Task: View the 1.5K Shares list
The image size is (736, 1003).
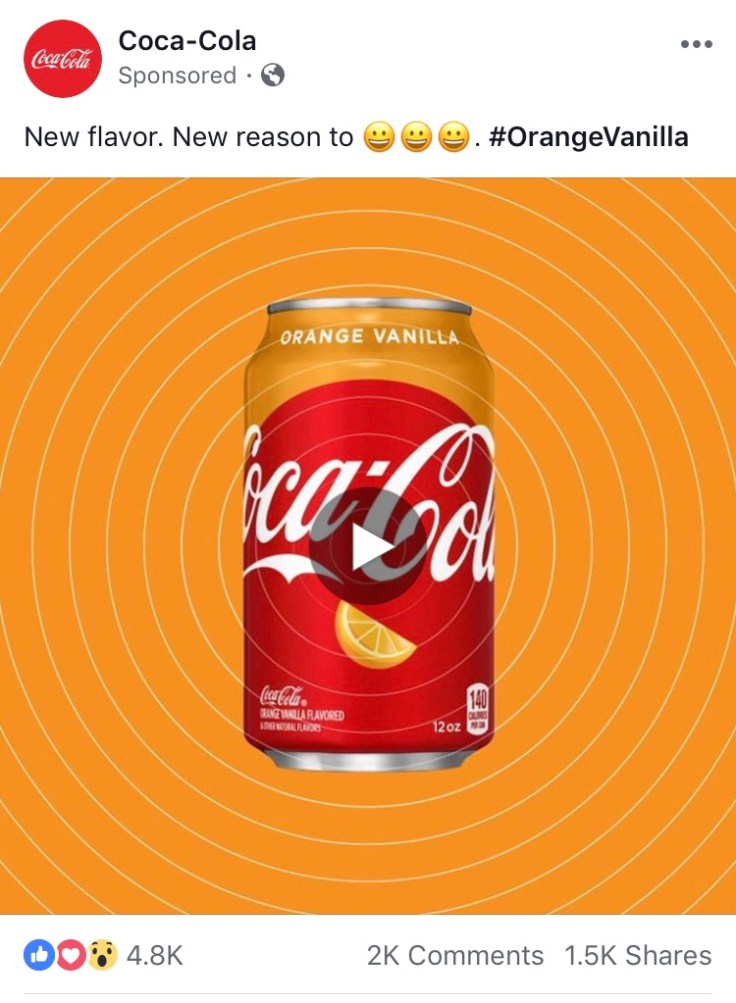Action: 637,955
